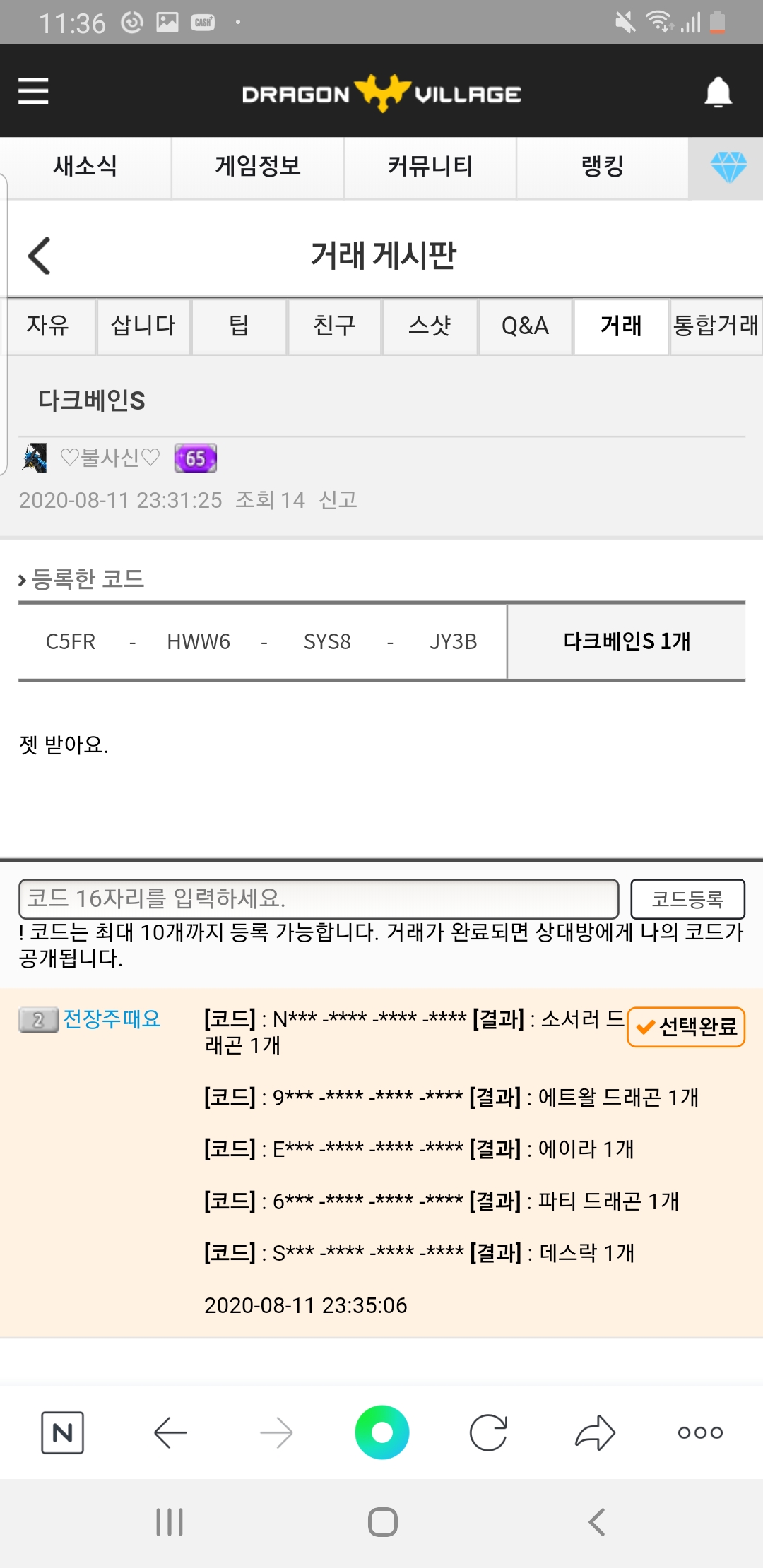Switch to the 새소식 tab
Screen dimensions: 763x1568
coord(85,167)
